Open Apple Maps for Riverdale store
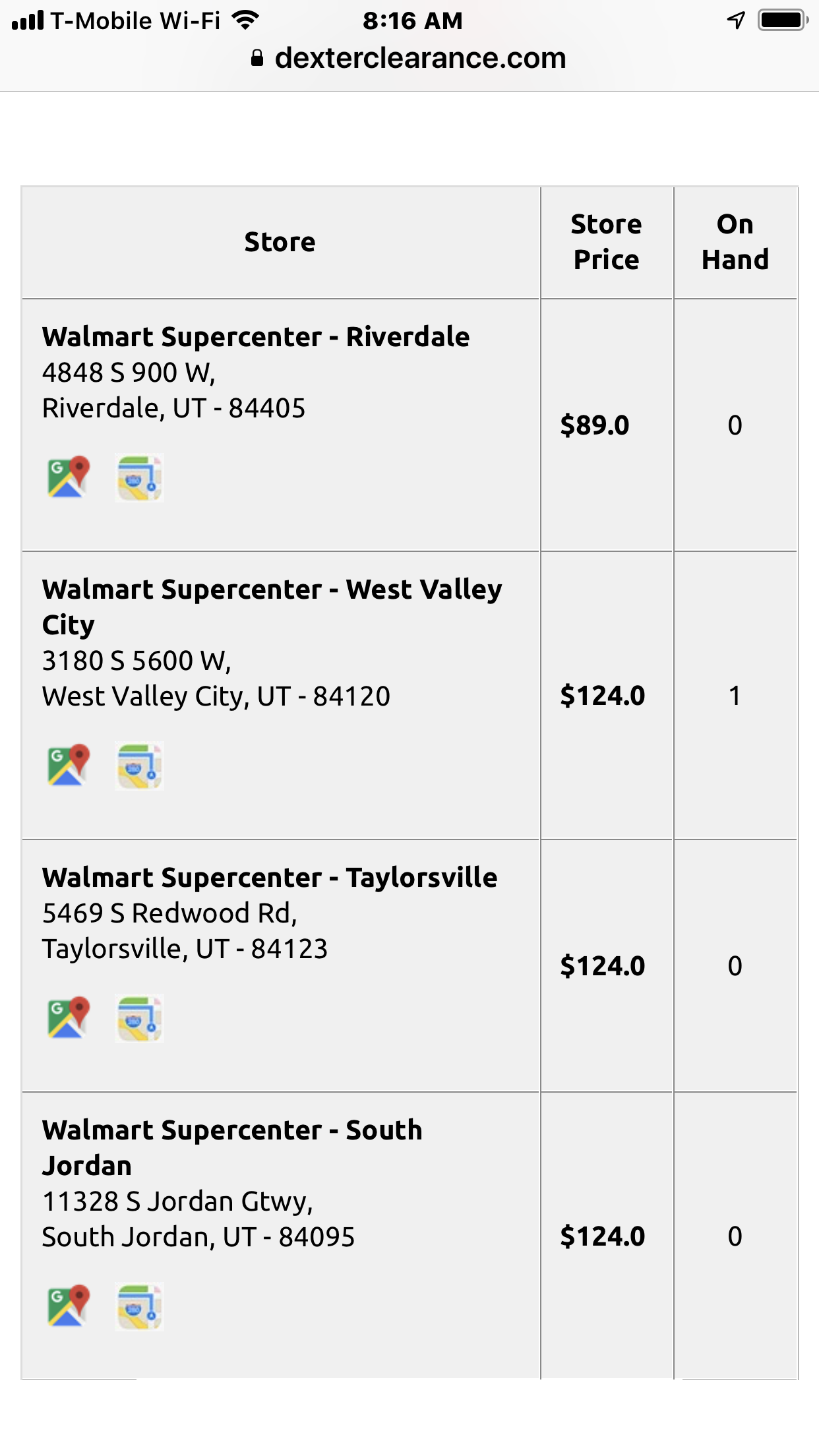 [x=138, y=477]
